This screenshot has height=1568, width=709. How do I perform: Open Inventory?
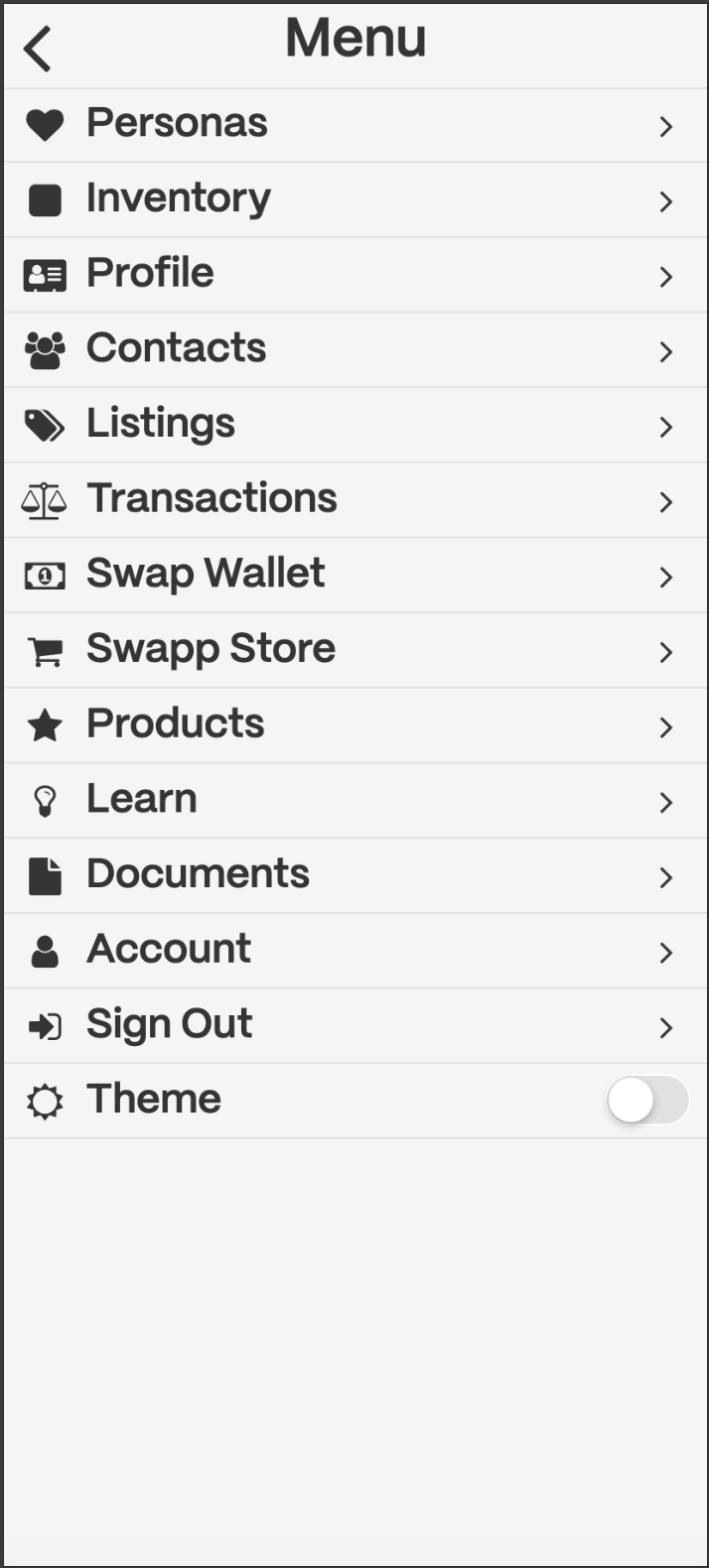[x=354, y=199]
